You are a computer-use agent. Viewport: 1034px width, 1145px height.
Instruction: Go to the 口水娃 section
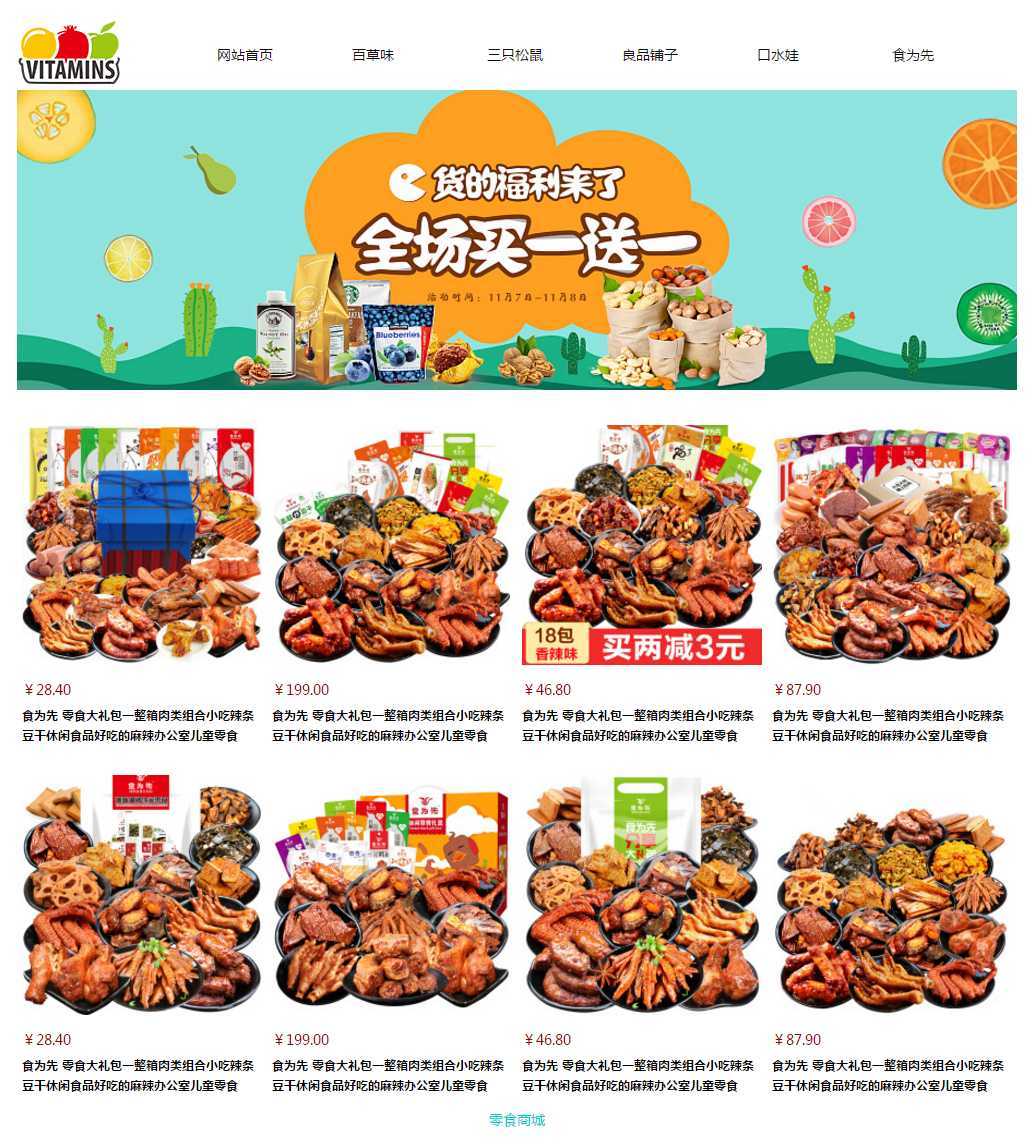[778, 55]
